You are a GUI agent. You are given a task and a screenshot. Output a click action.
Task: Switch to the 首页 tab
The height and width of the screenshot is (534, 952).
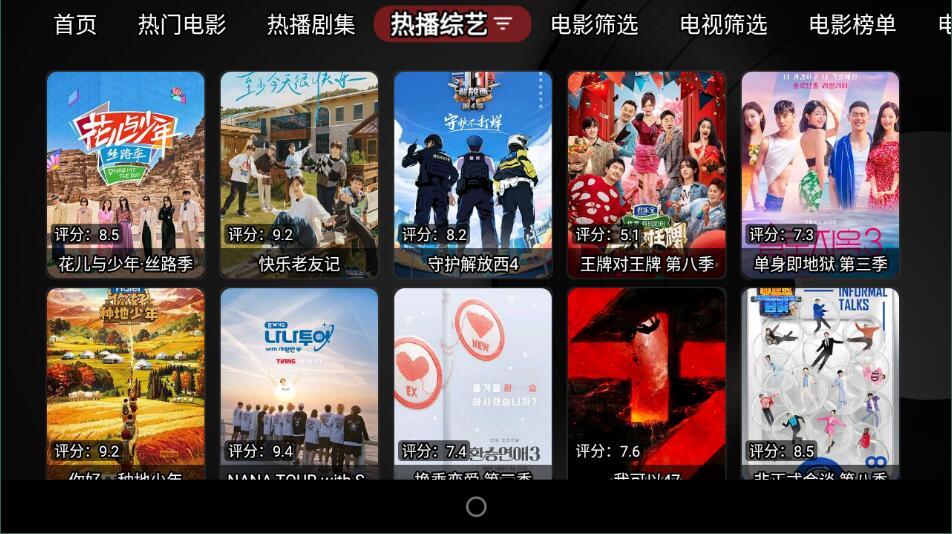(75, 25)
